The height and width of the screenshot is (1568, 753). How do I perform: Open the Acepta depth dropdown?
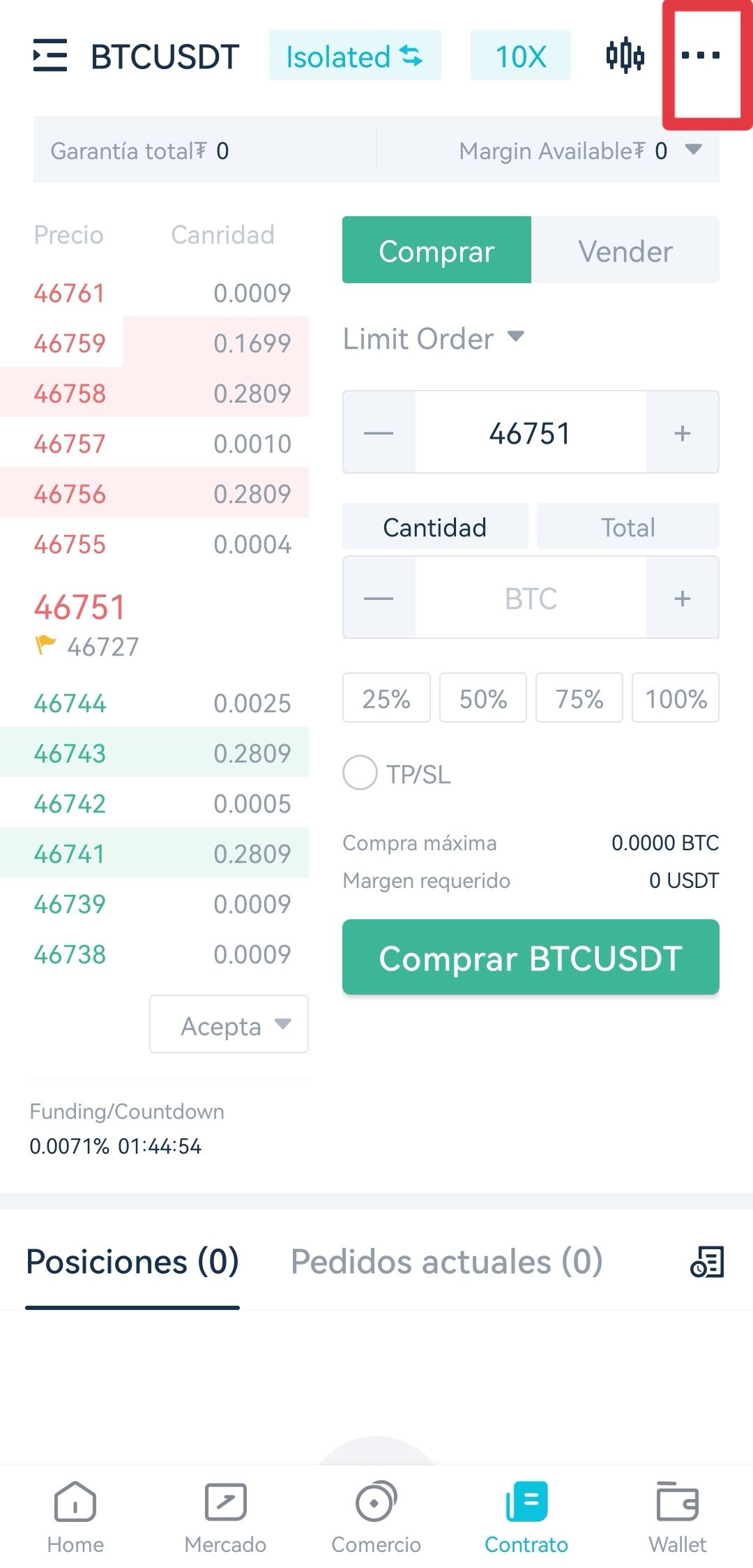(229, 1025)
